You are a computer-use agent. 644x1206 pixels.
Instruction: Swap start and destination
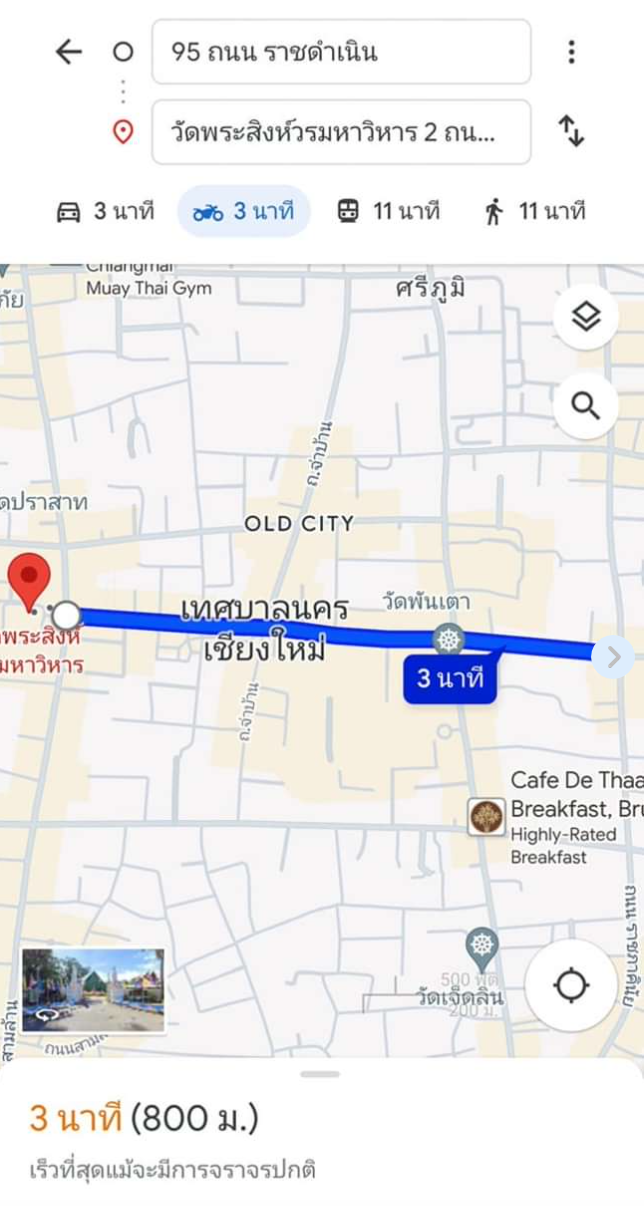click(x=571, y=132)
